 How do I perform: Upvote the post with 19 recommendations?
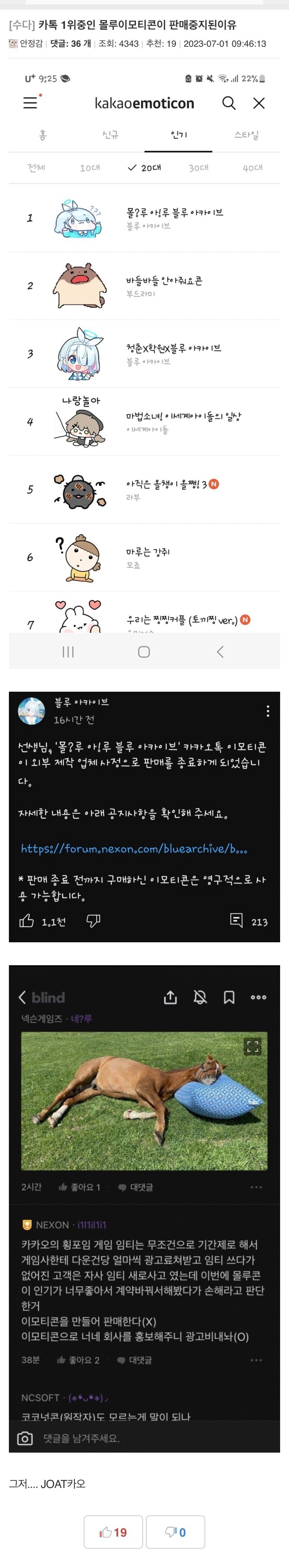[113, 1531]
